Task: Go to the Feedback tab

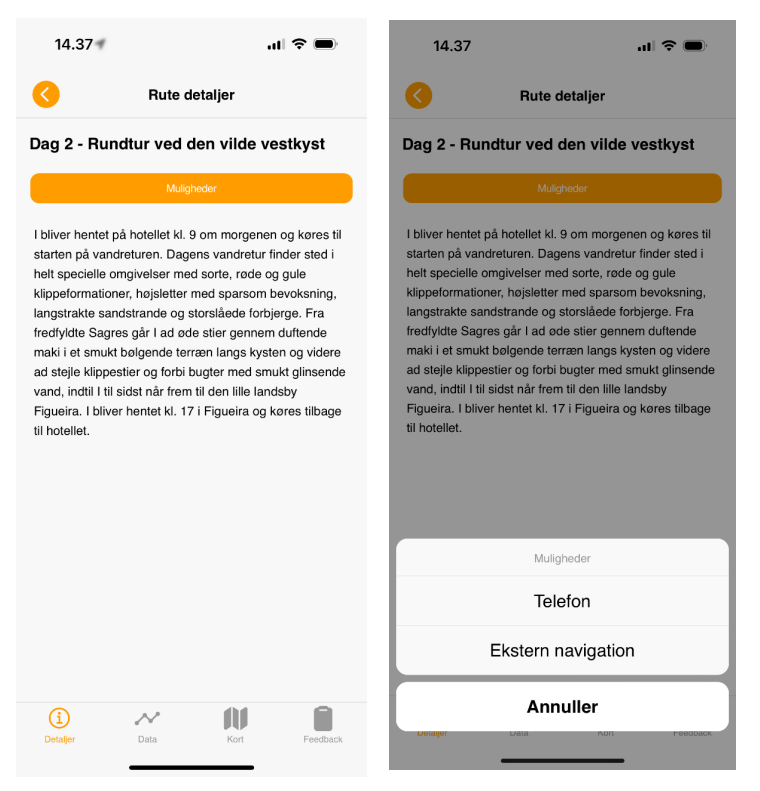Action: [323, 724]
